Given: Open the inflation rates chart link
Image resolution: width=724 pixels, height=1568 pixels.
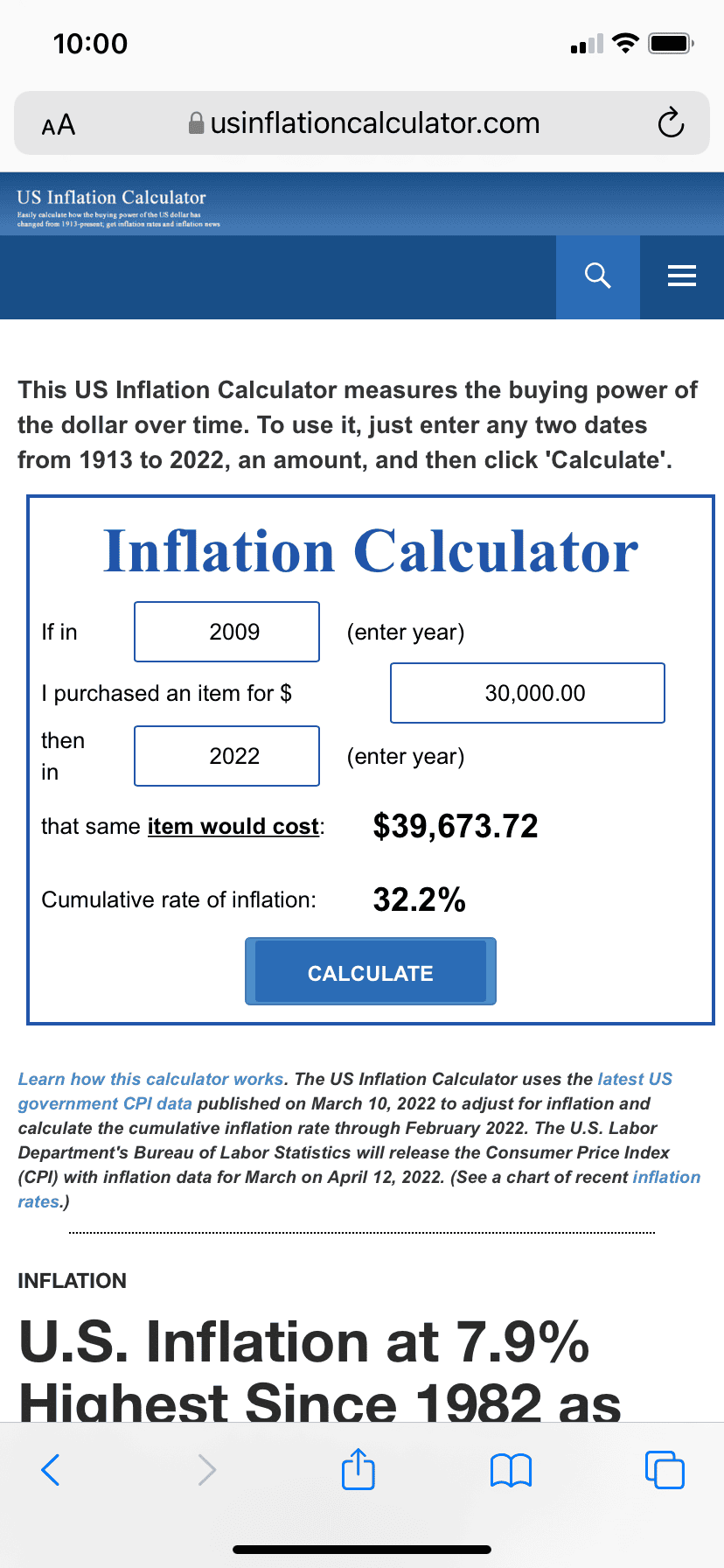Looking at the screenshot, I should [359, 1189].
